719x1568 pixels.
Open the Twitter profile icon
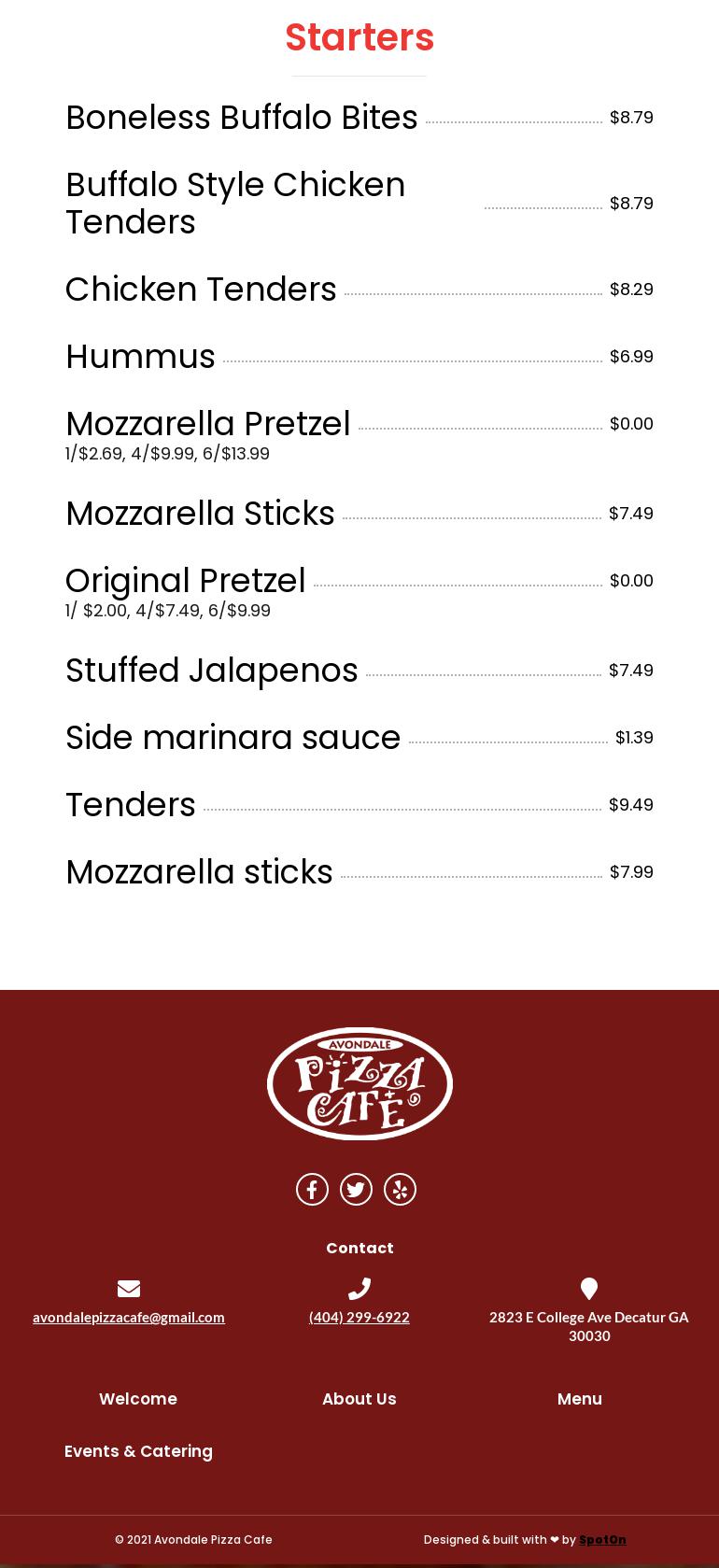point(356,1189)
